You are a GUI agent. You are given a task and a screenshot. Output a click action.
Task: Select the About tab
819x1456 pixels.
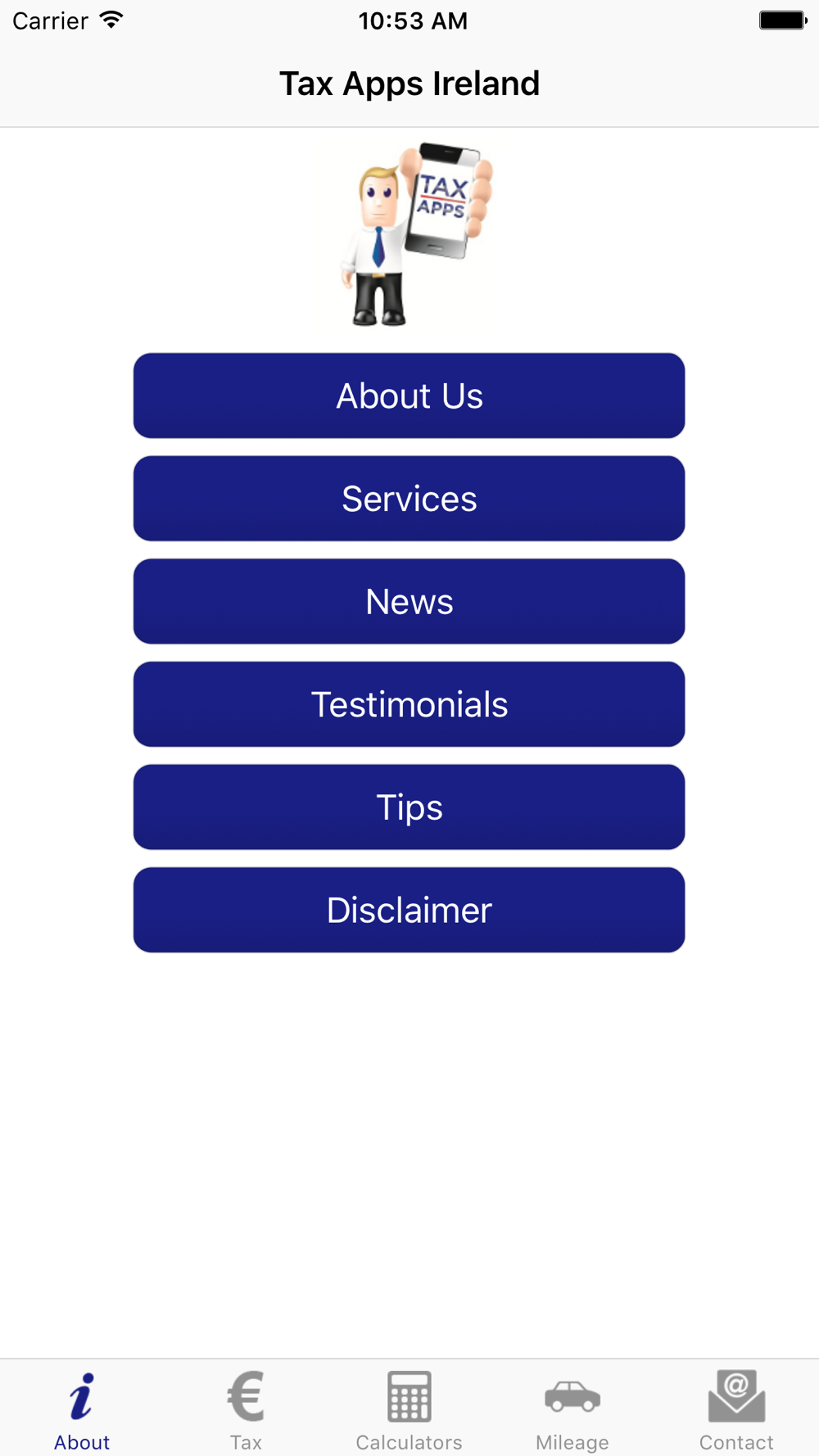[x=82, y=1409]
